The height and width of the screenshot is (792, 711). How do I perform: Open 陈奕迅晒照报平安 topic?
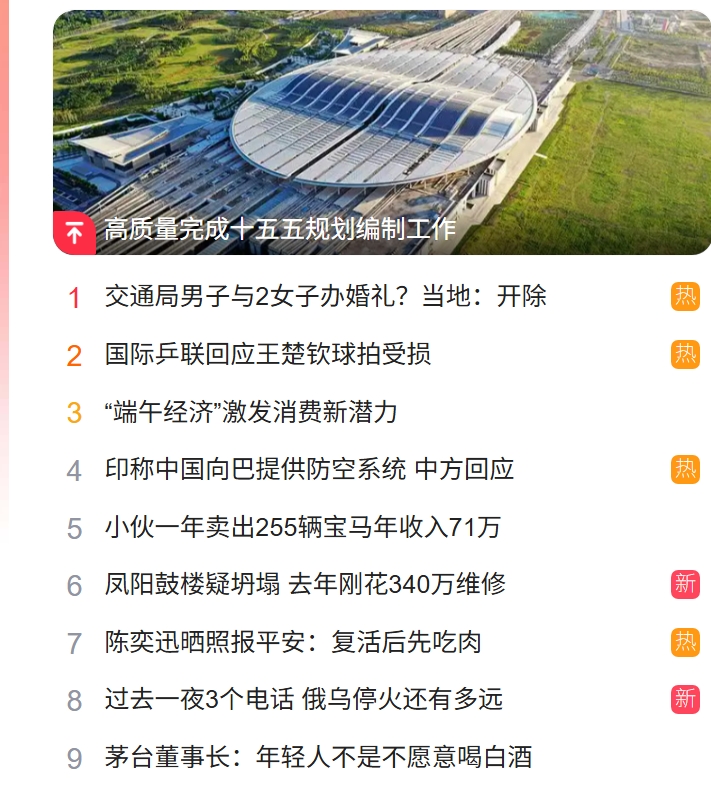coord(293,642)
